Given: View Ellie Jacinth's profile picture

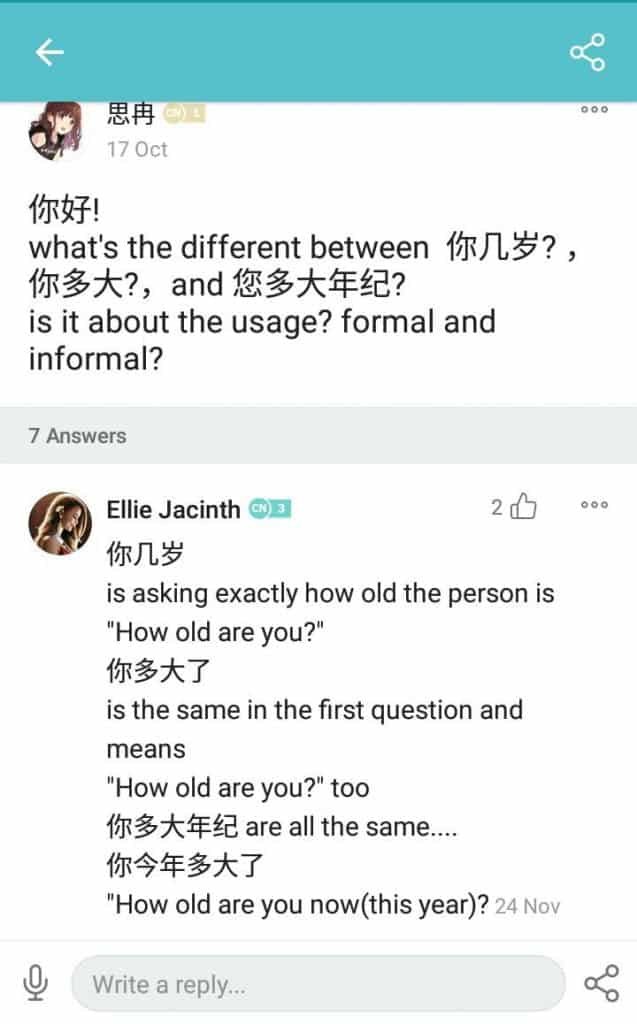Looking at the screenshot, I should [60, 523].
